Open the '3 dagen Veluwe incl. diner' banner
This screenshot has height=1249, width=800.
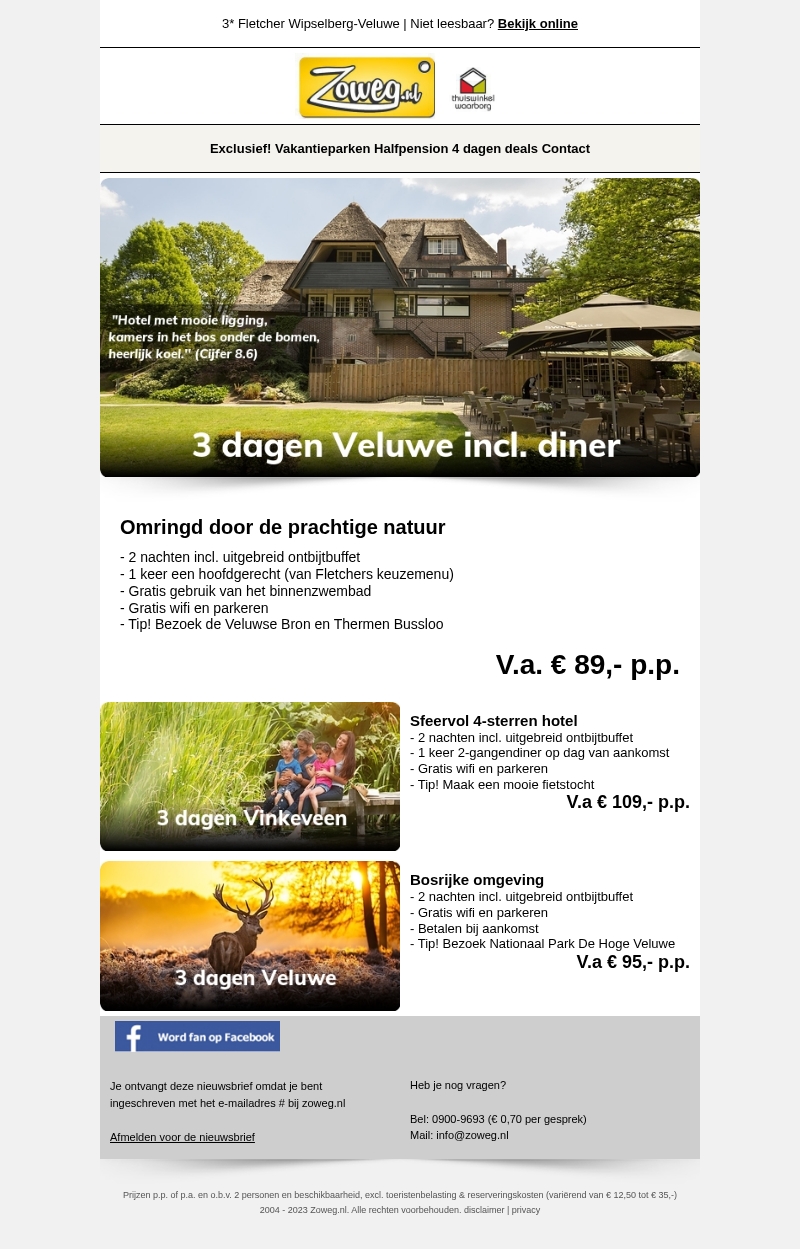[x=400, y=328]
